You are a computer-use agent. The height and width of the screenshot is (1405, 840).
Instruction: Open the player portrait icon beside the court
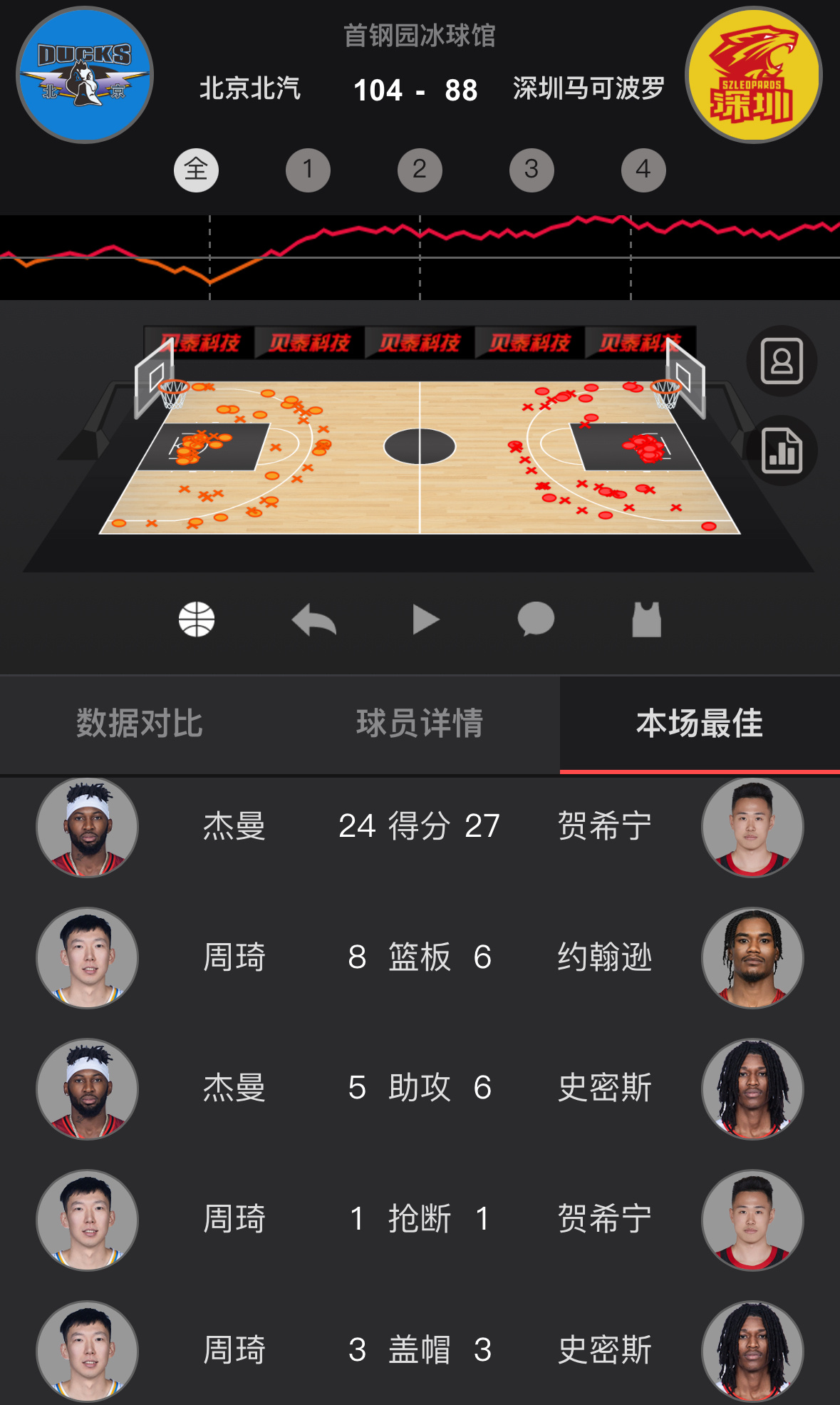point(782,363)
